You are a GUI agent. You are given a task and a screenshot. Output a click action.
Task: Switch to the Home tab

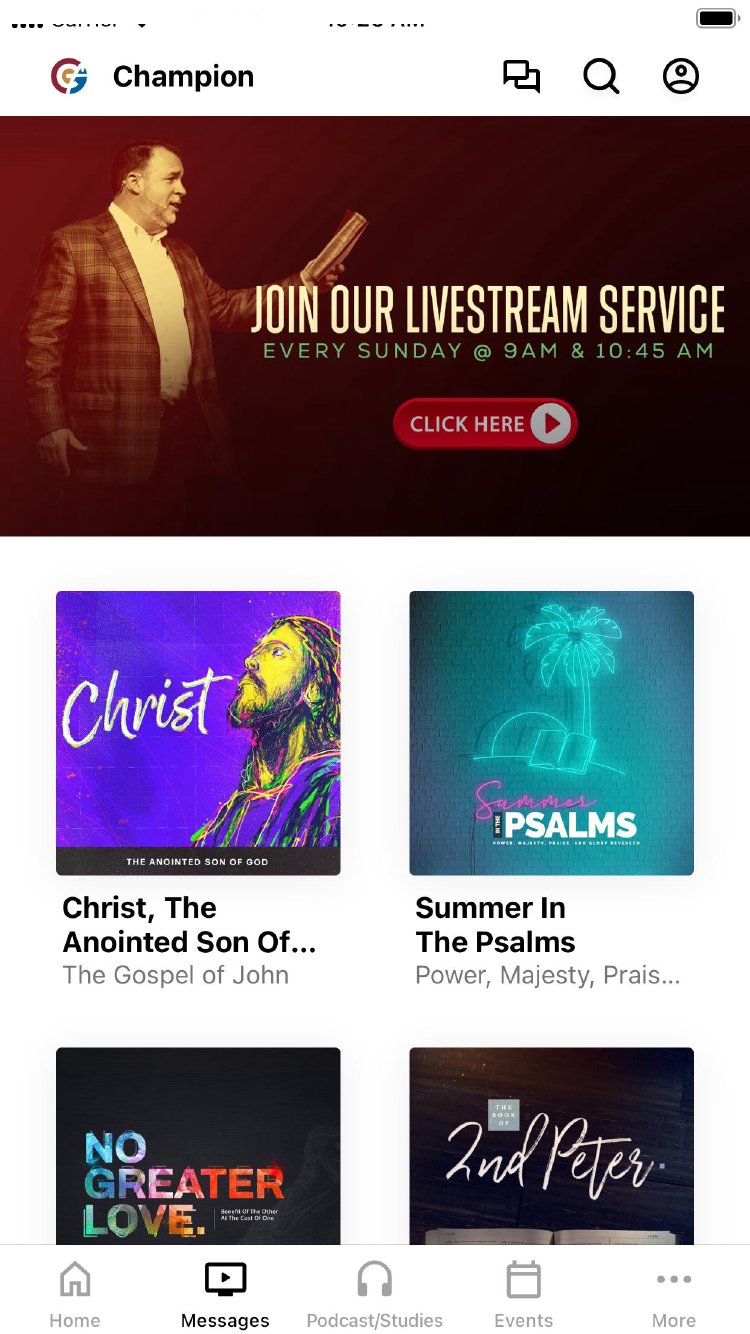[75, 1294]
